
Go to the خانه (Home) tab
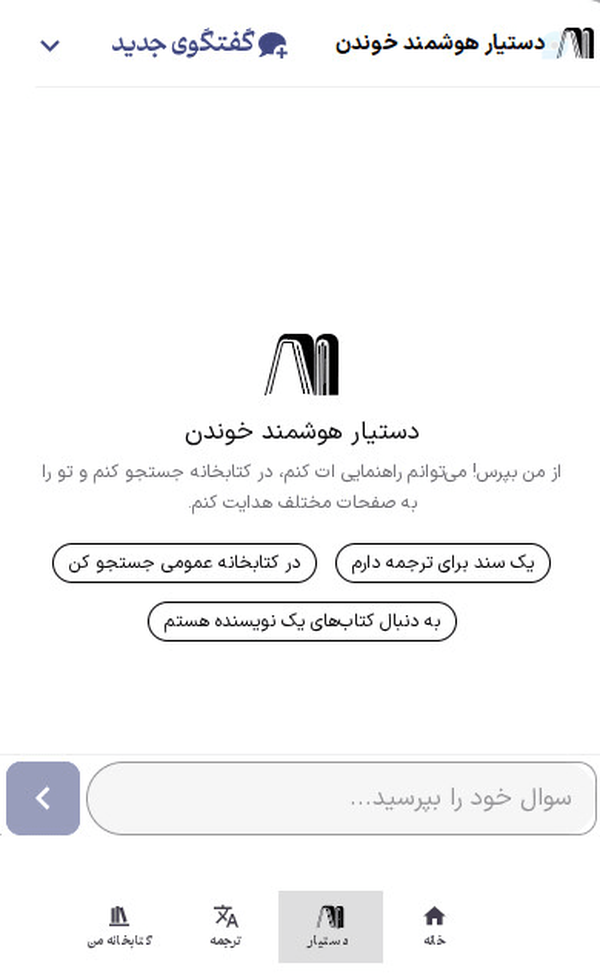(434, 926)
